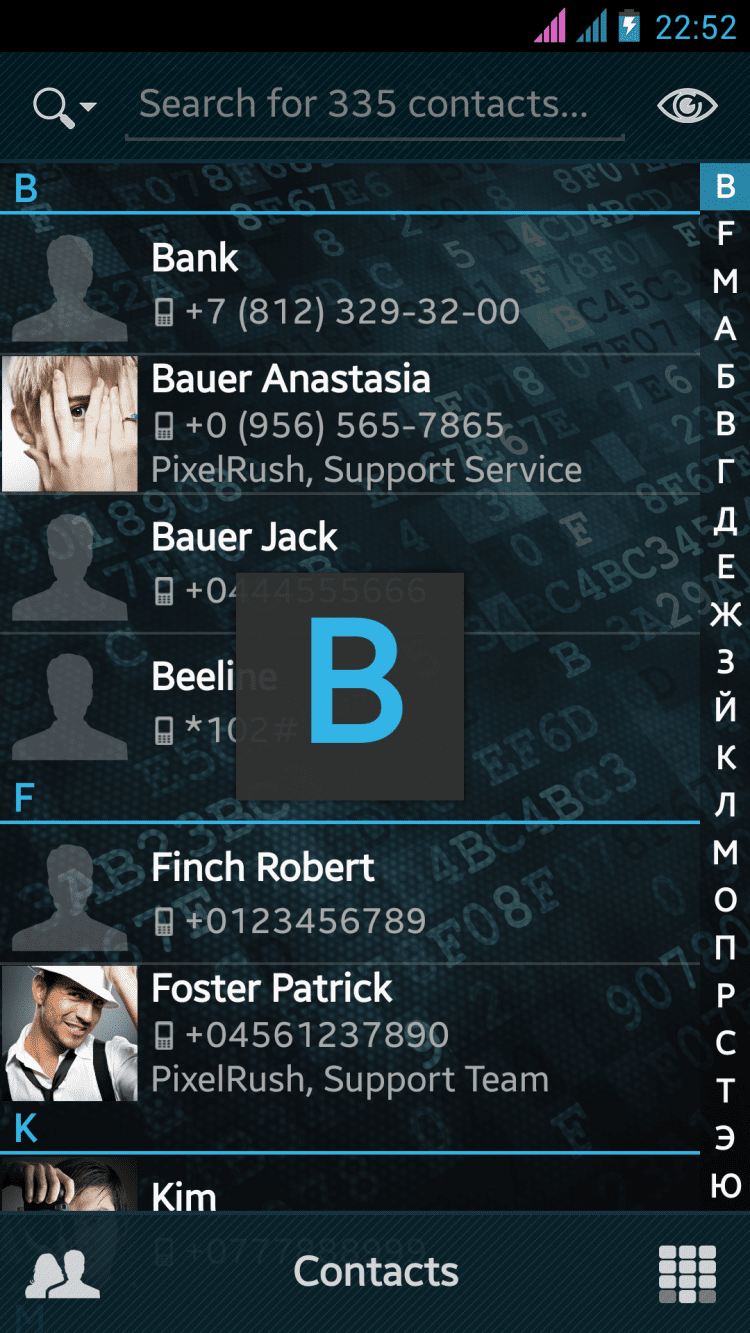
Task: Open the Bank contact
Action: [400, 284]
